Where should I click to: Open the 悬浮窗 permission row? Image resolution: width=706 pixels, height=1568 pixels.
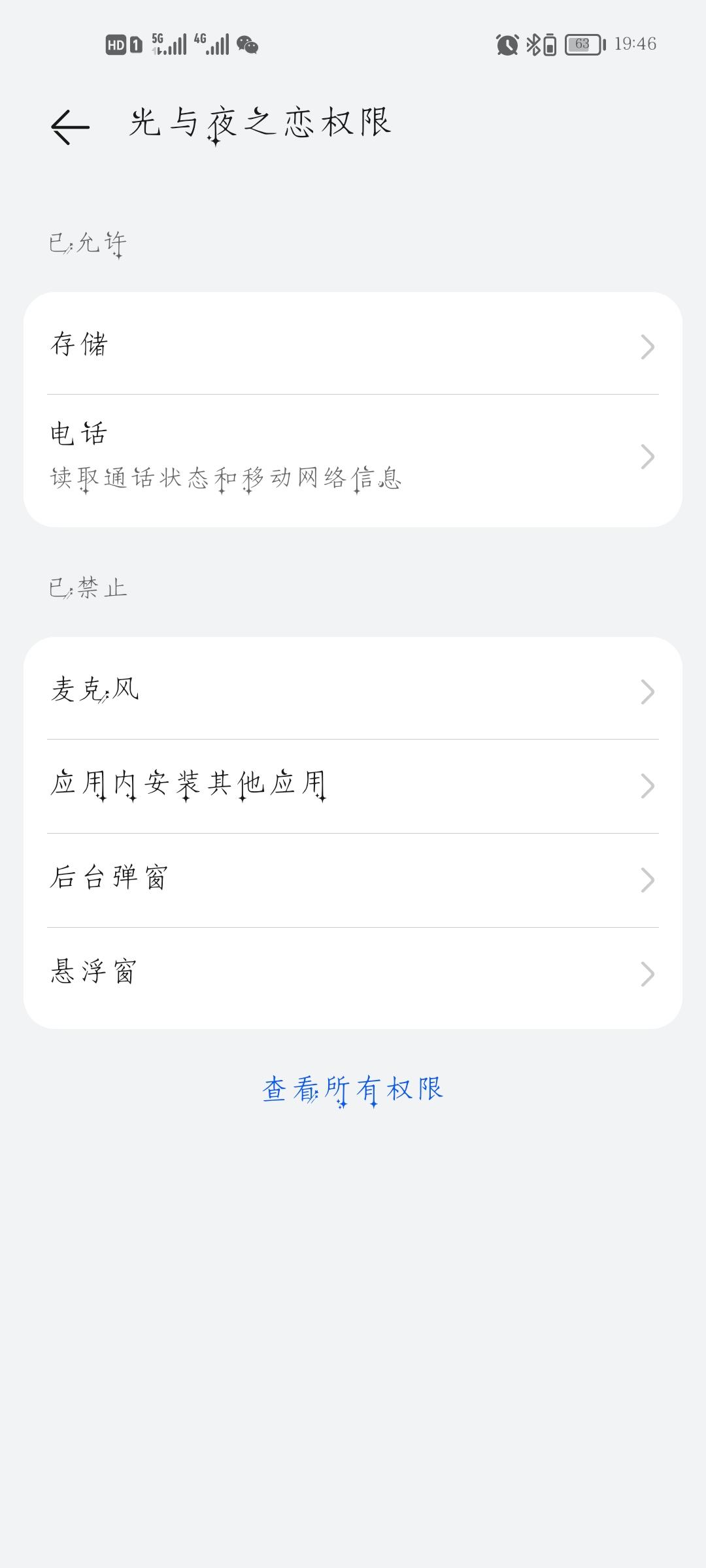pyautogui.click(x=353, y=973)
